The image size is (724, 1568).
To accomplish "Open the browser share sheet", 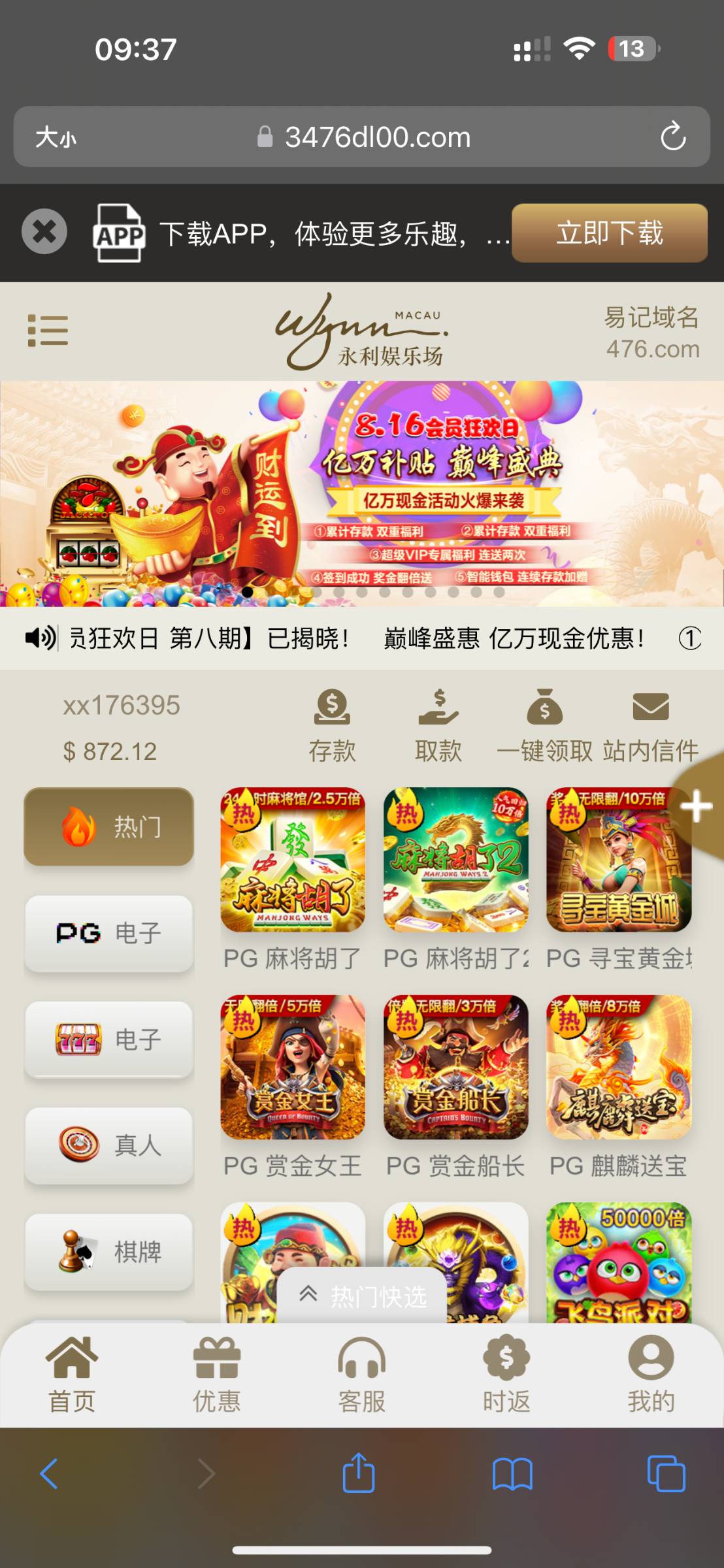I will 359,1474.
